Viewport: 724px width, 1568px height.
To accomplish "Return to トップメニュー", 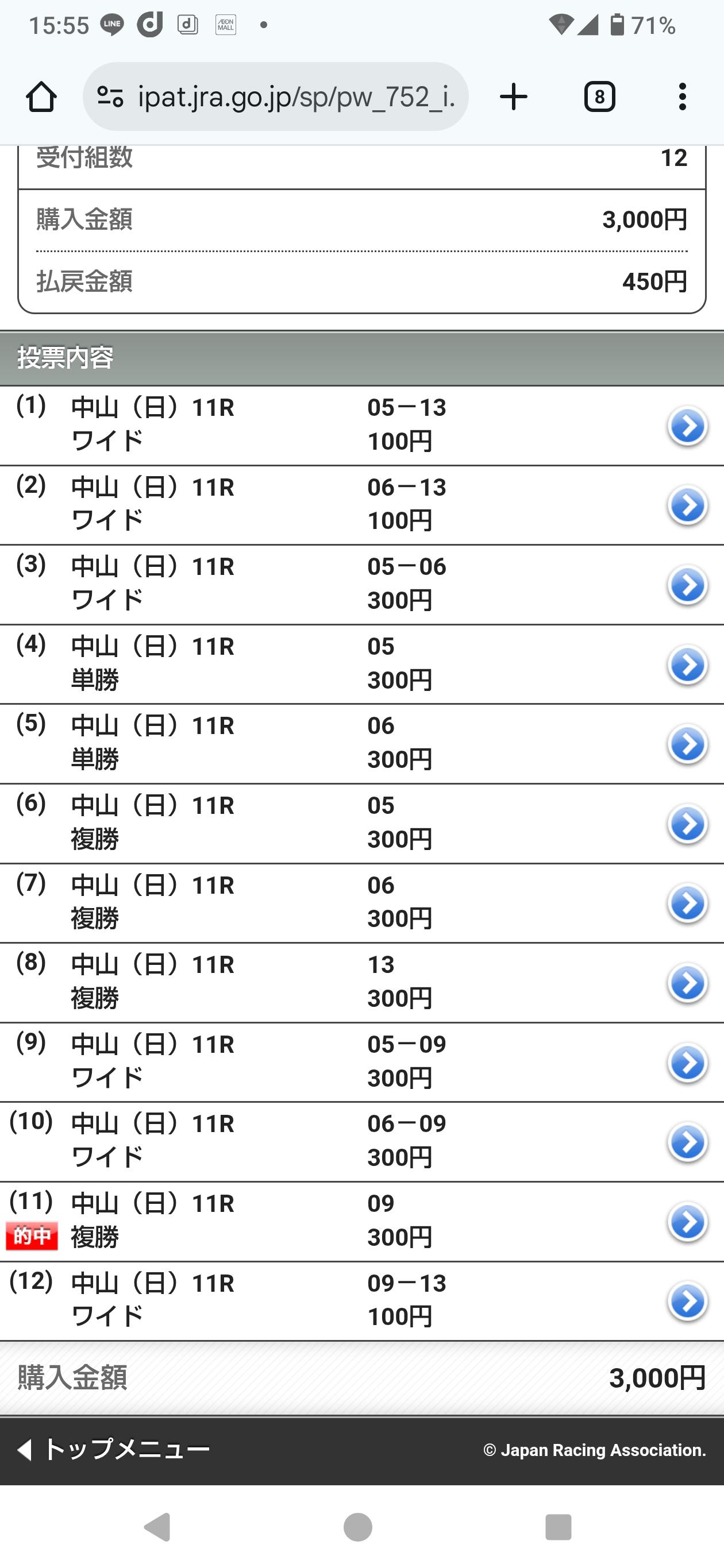I will coord(113,1449).
